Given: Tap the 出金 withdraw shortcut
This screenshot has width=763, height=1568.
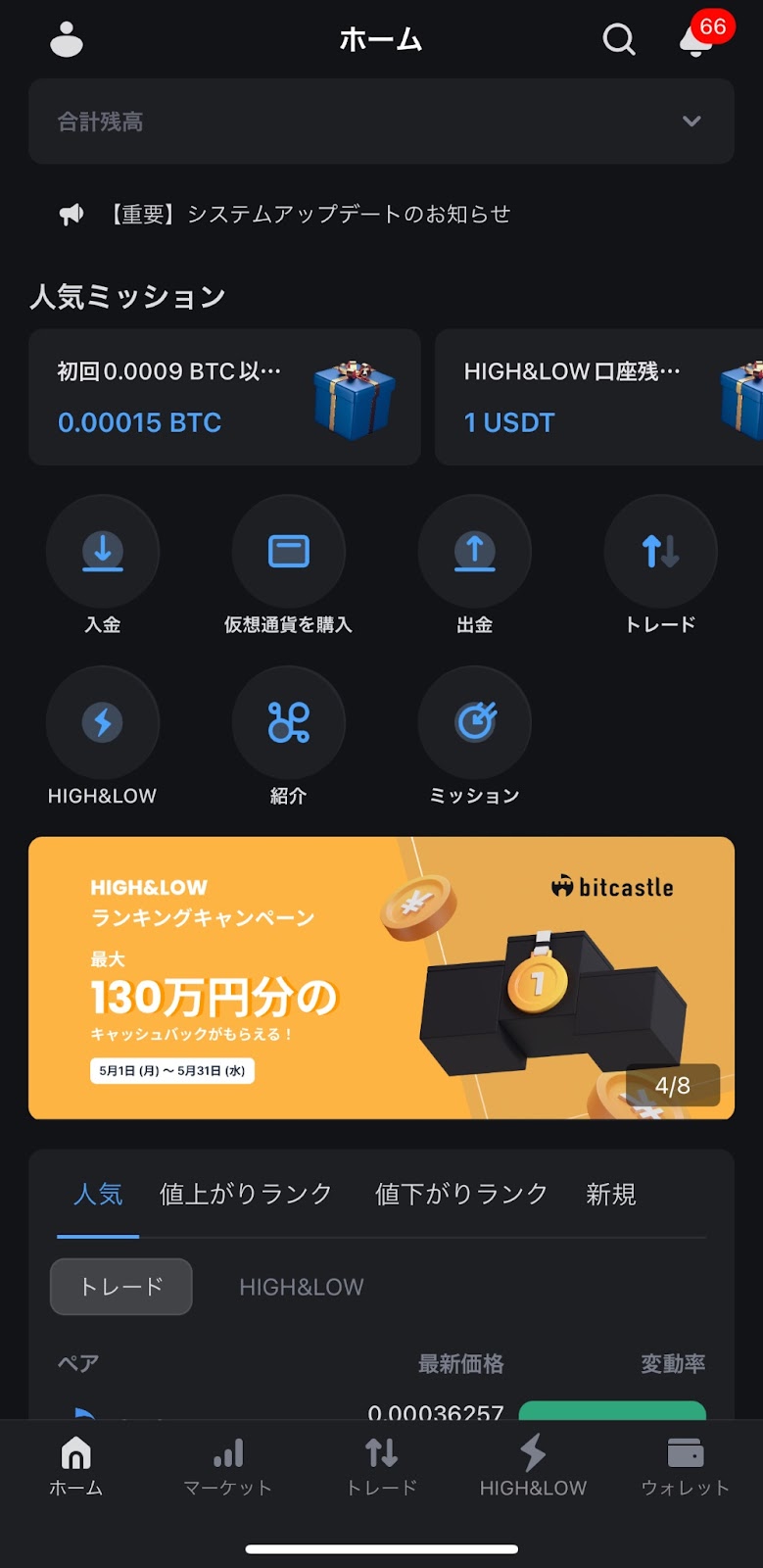Looking at the screenshot, I should [475, 565].
